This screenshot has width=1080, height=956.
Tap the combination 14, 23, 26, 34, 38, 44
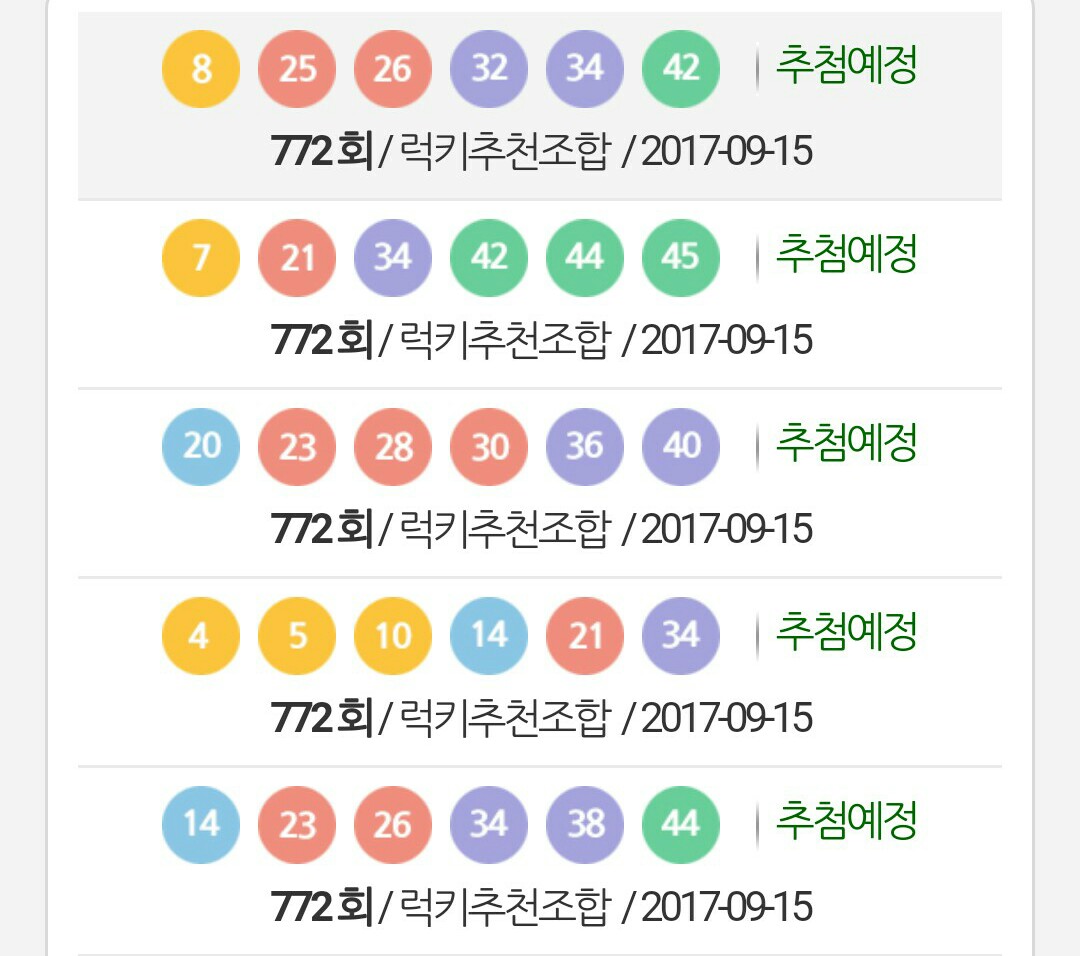point(540,861)
